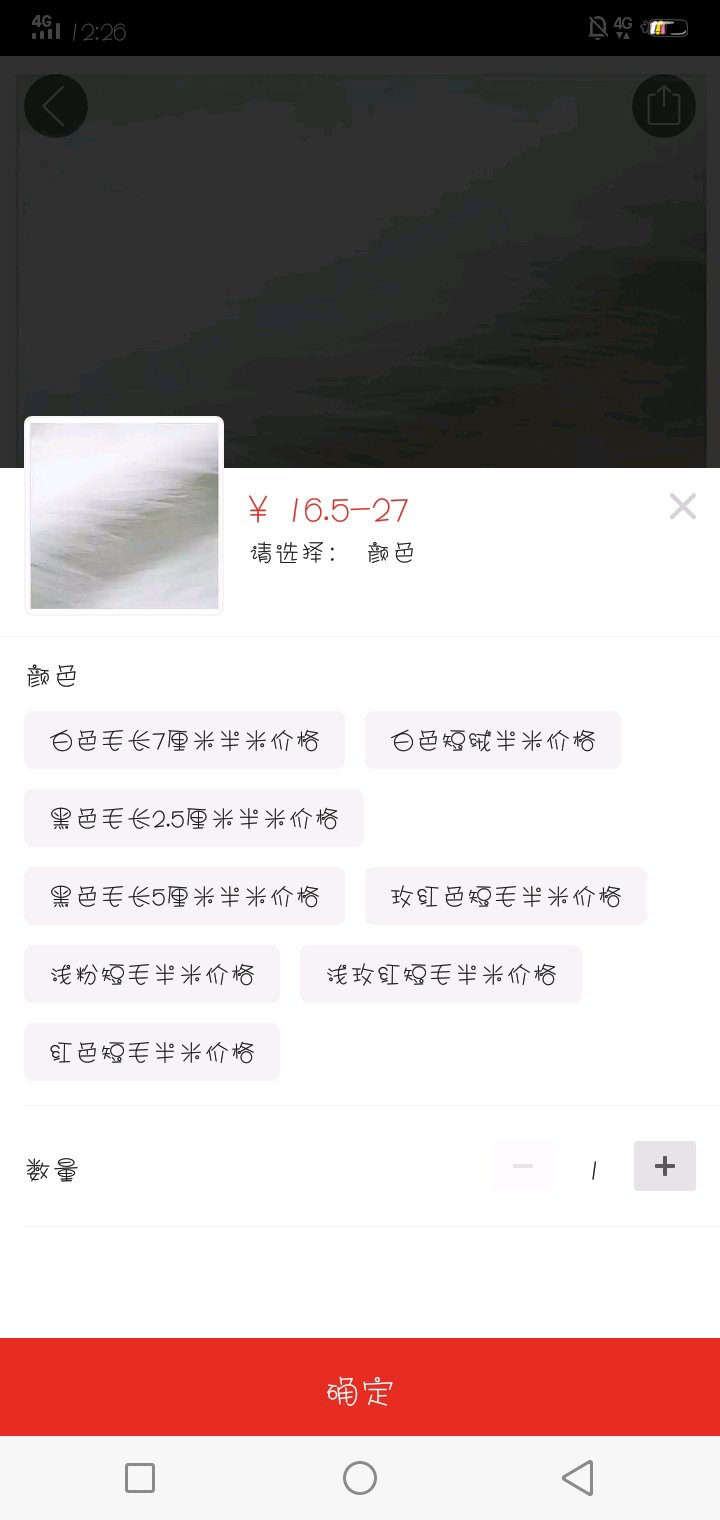720x1520 pixels.
Task: Tap the system home button
Action: (x=360, y=1478)
